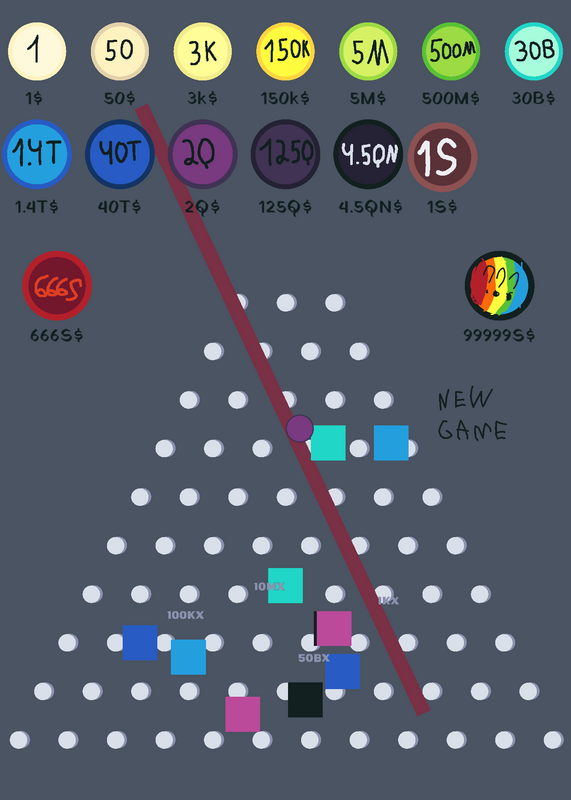The width and height of the screenshot is (571, 800).
Task: Tap the 4.5QN$ ball
Action: coord(368,154)
